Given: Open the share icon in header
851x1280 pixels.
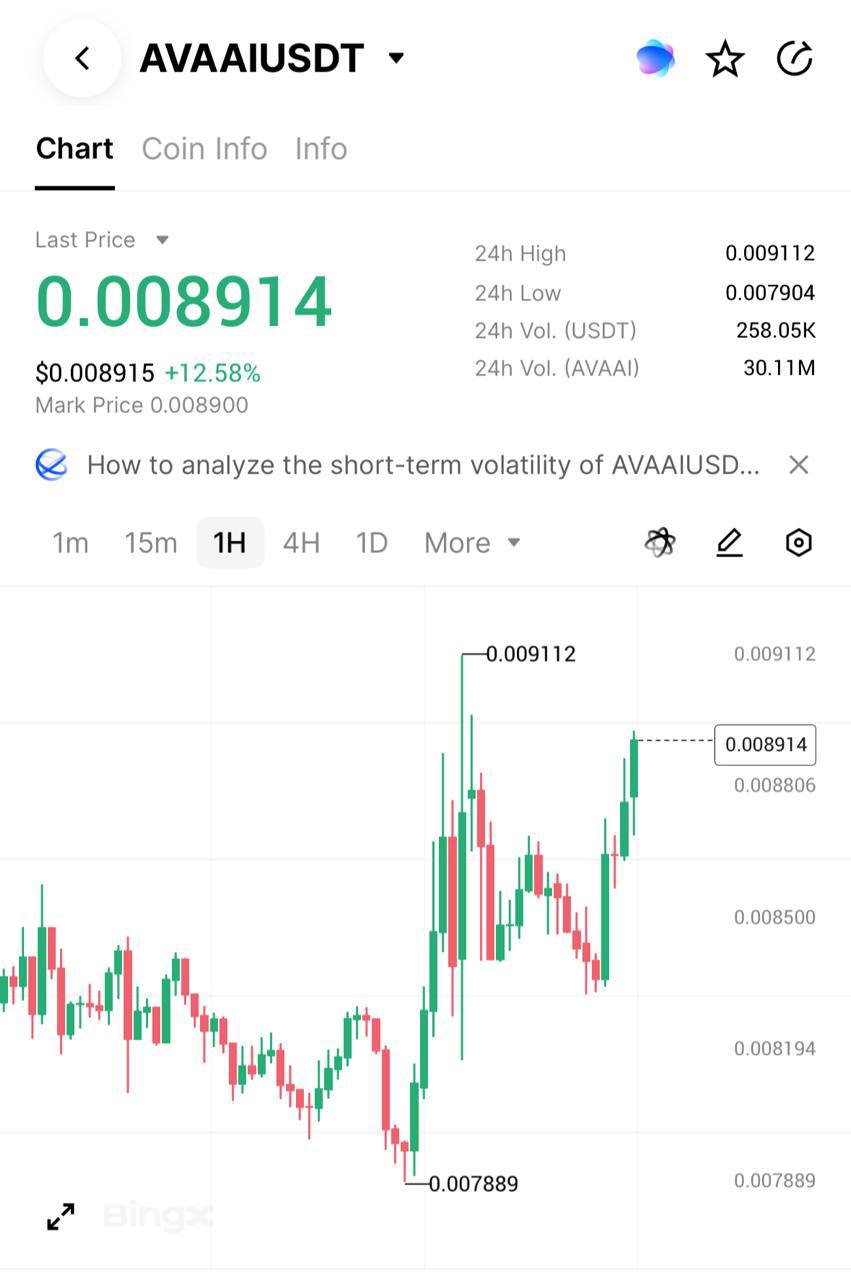Looking at the screenshot, I should click(x=795, y=59).
